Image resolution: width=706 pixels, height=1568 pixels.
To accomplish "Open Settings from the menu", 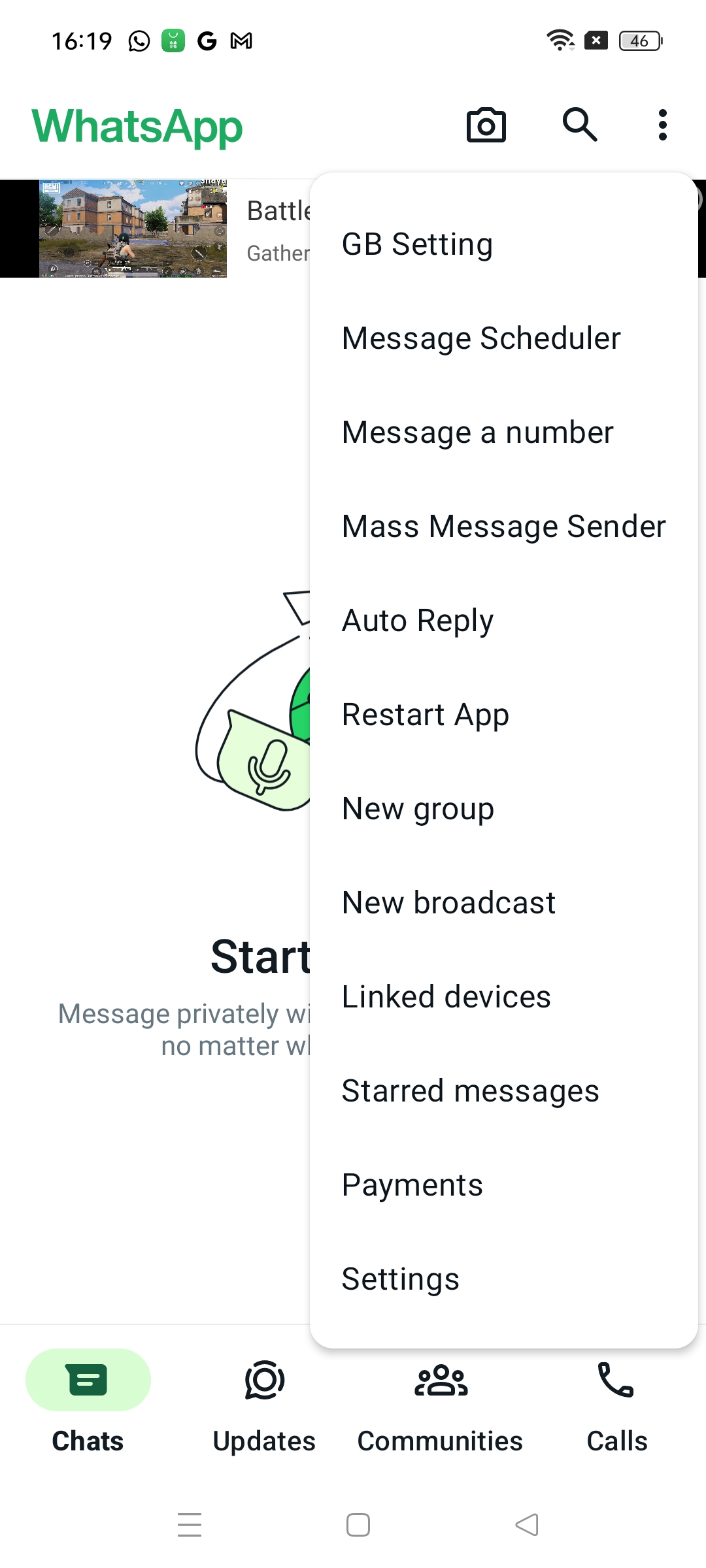I will coord(503,1279).
